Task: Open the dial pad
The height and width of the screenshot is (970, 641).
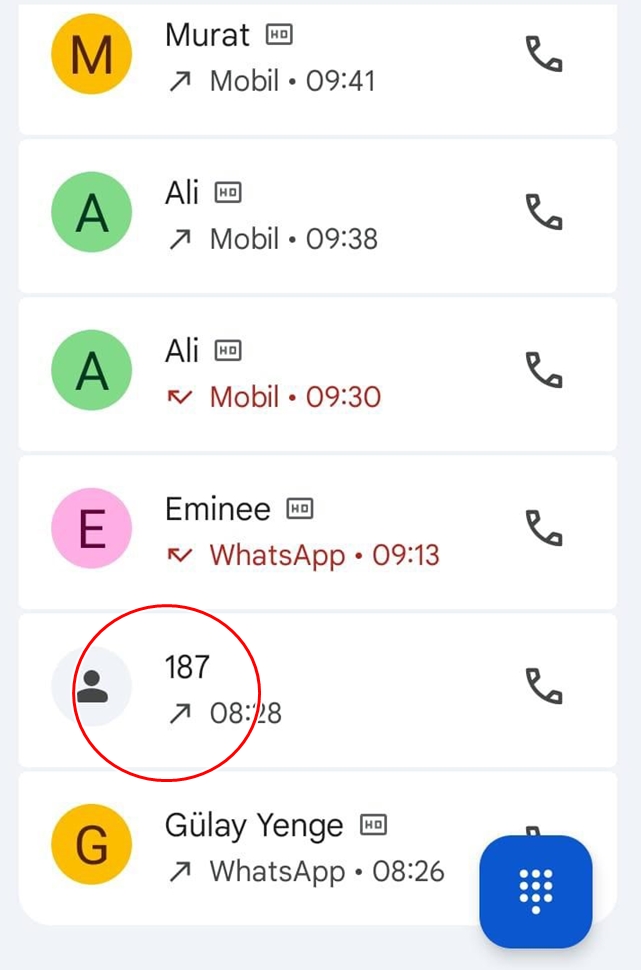Action: (x=536, y=890)
